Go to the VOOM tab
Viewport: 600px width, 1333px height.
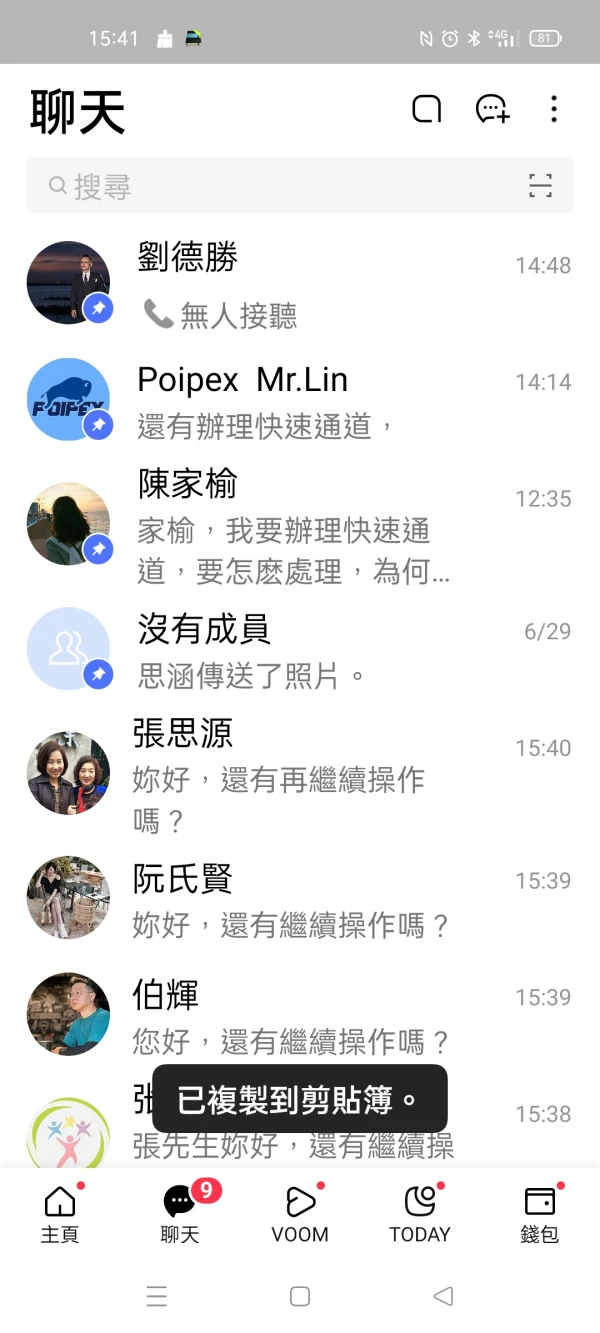tap(300, 1213)
